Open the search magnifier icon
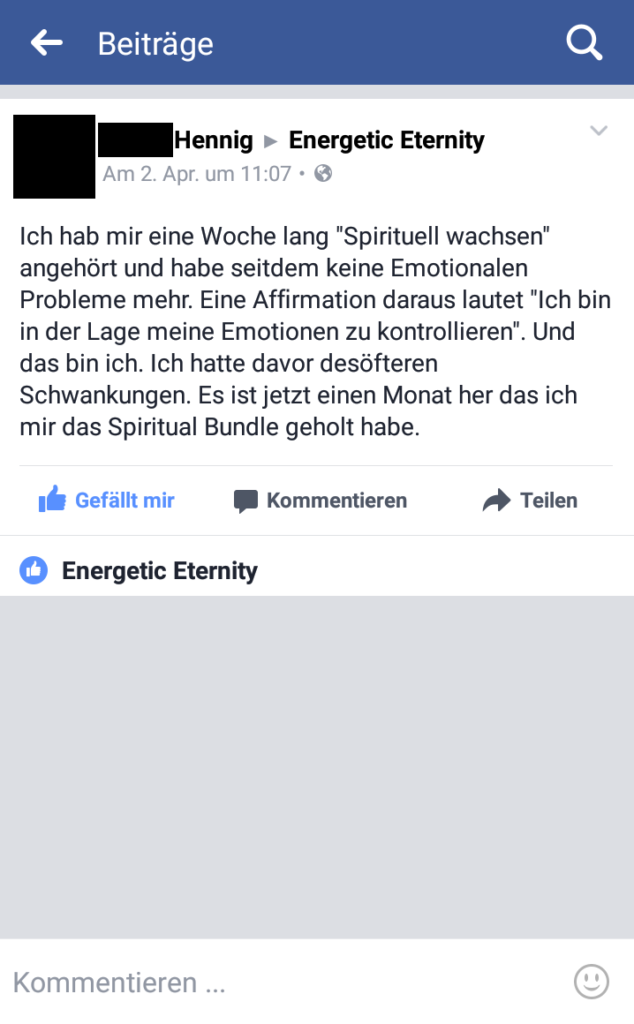634x1024 pixels. tap(584, 43)
